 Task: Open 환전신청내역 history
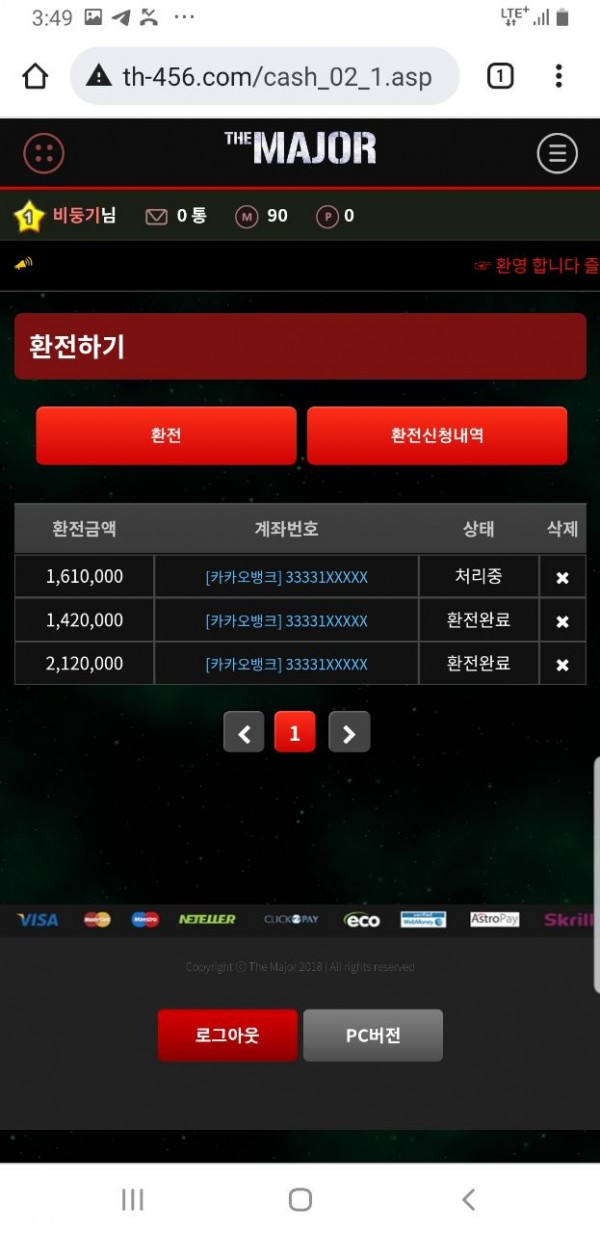pyautogui.click(x=437, y=436)
